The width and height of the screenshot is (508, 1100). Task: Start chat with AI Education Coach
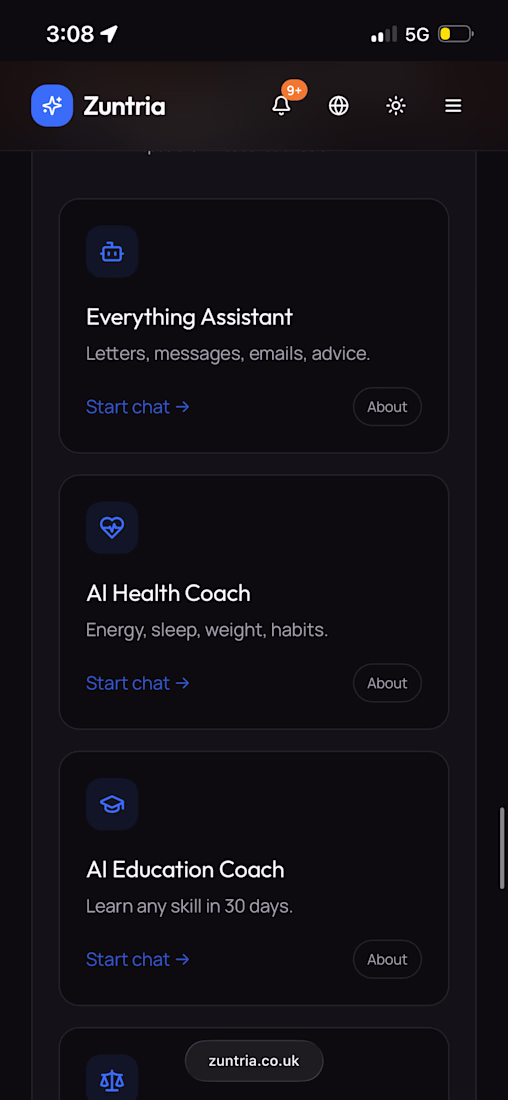[138, 959]
